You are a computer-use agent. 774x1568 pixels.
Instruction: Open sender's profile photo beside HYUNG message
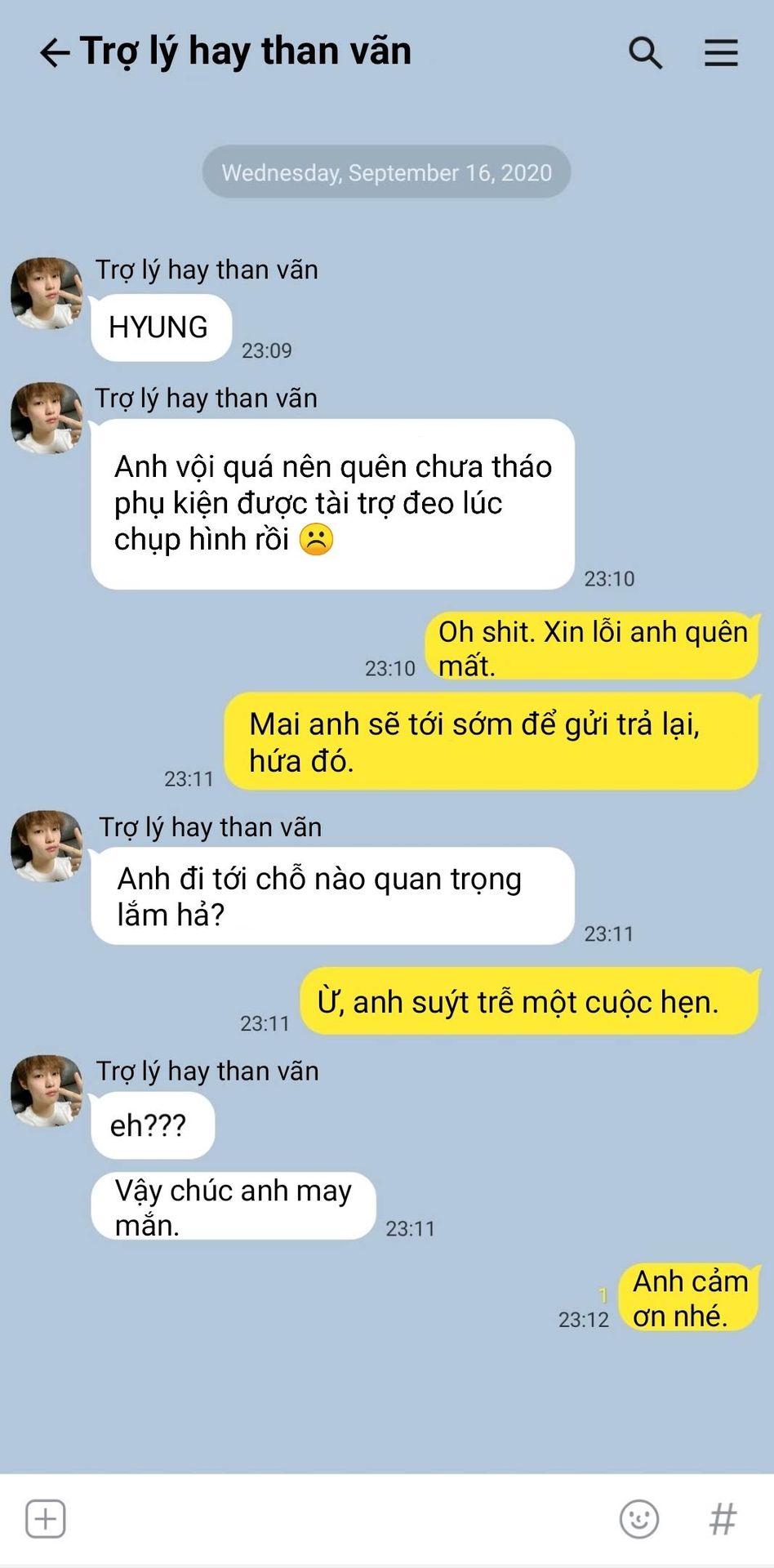point(47,294)
